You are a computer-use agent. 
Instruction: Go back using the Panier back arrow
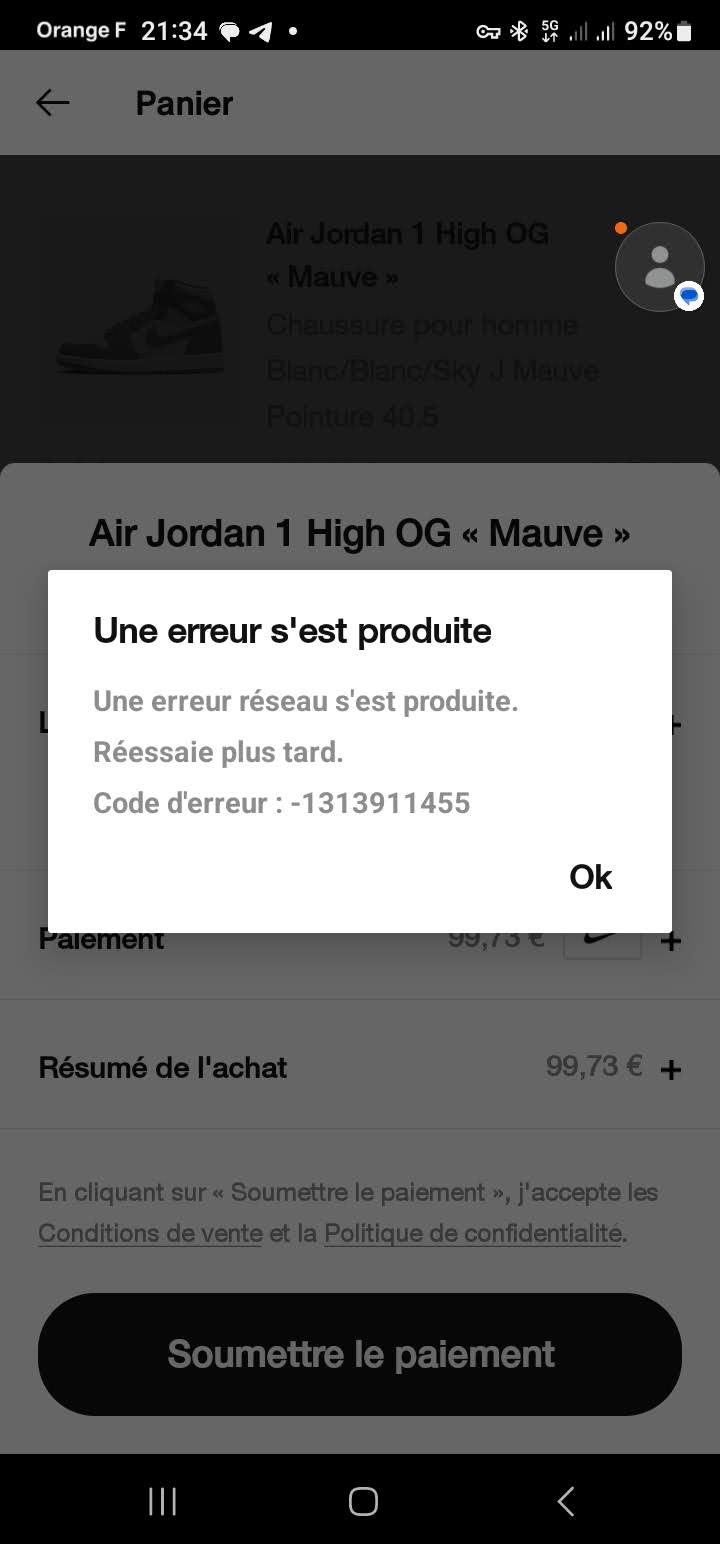(53, 103)
